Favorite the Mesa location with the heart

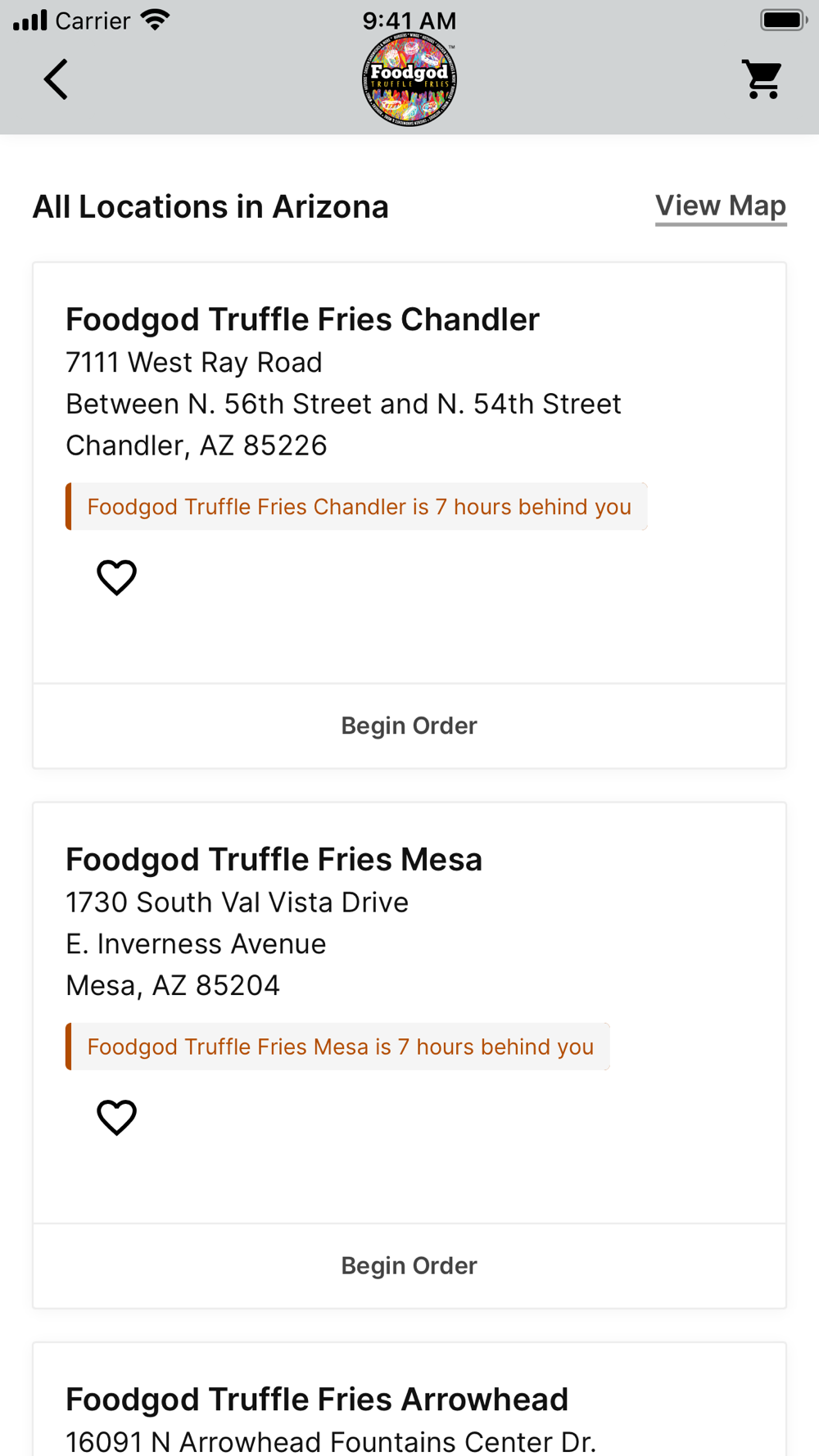click(x=116, y=1117)
